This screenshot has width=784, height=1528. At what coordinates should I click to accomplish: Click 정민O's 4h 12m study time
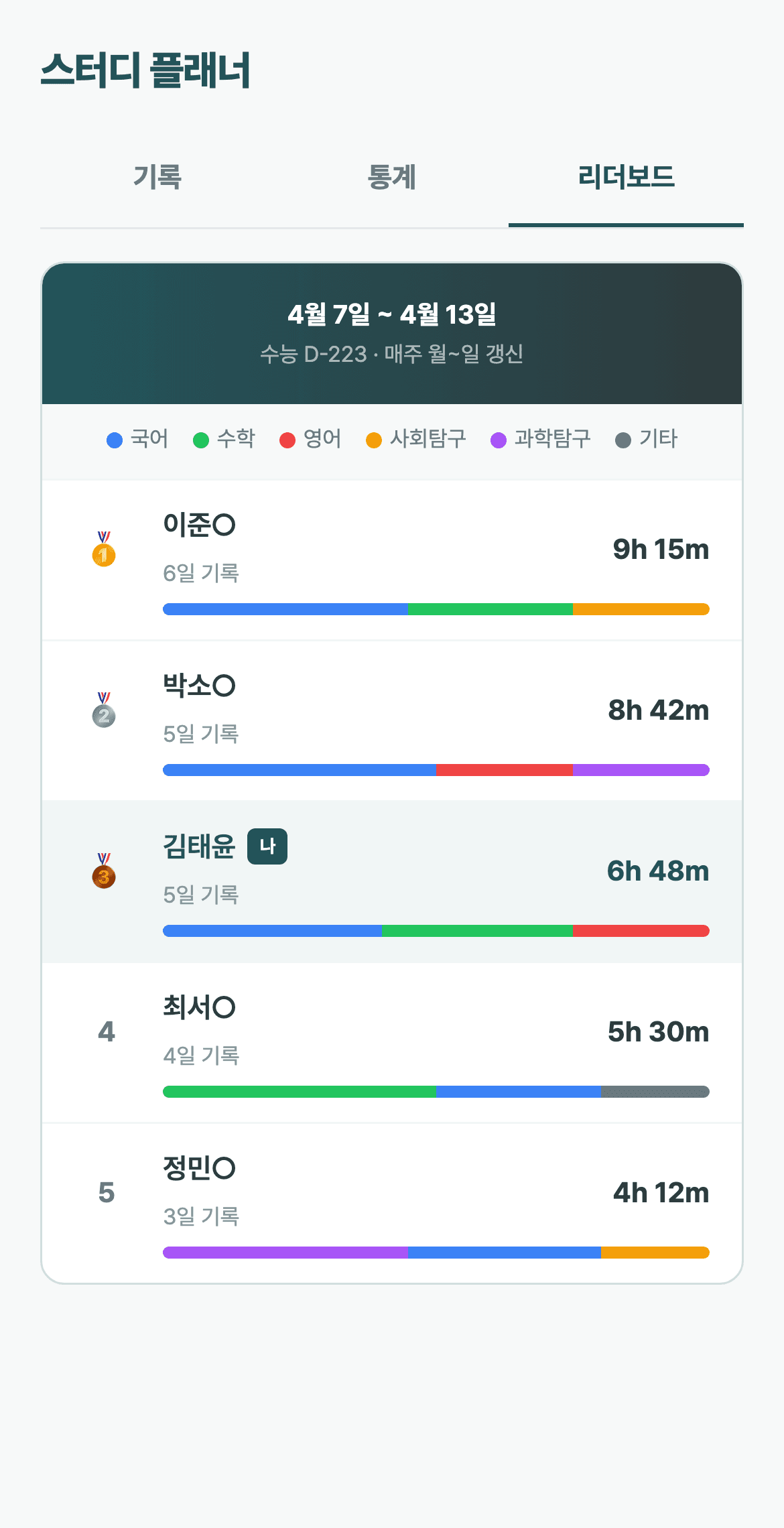click(661, 1193)
